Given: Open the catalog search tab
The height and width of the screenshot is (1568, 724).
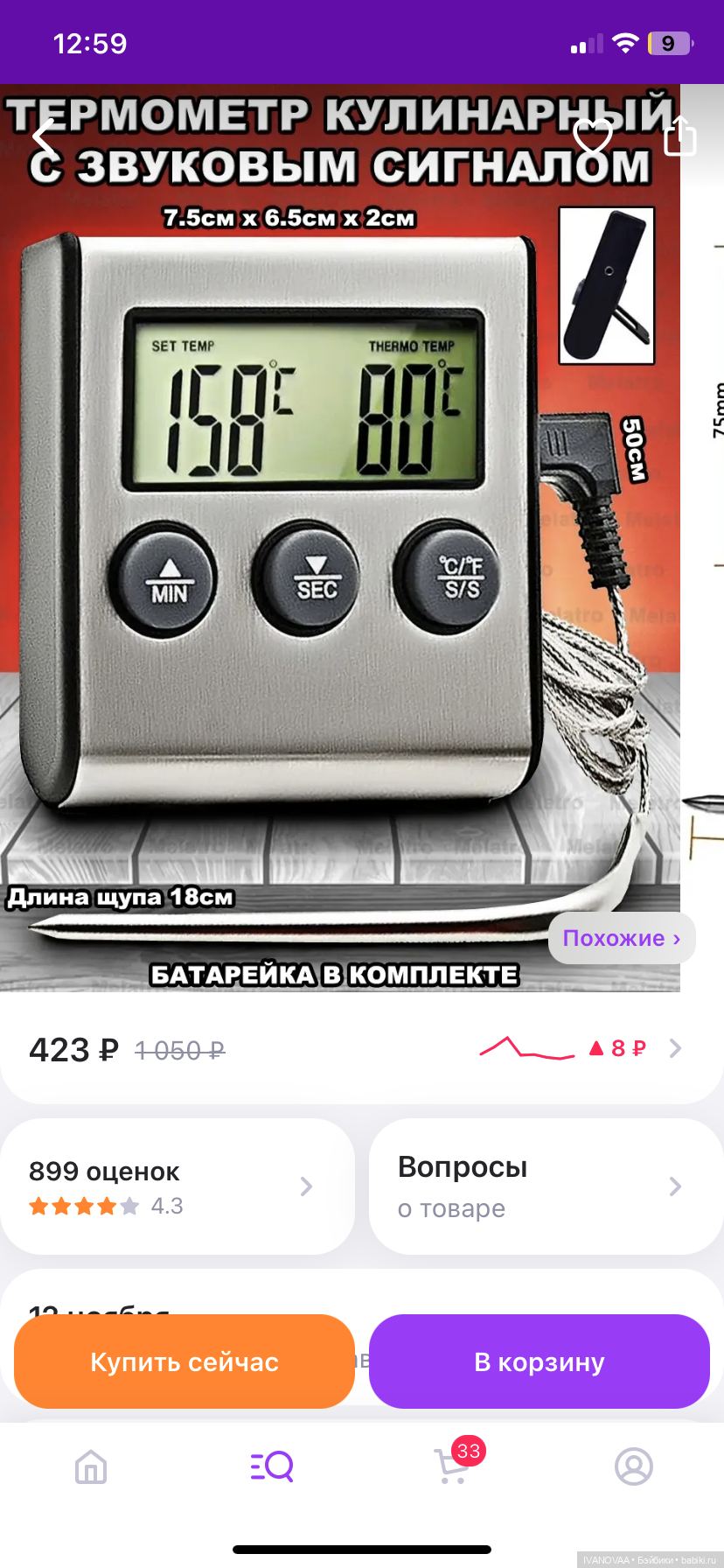Looking at the screenshot, I should tap(272, 1466).
